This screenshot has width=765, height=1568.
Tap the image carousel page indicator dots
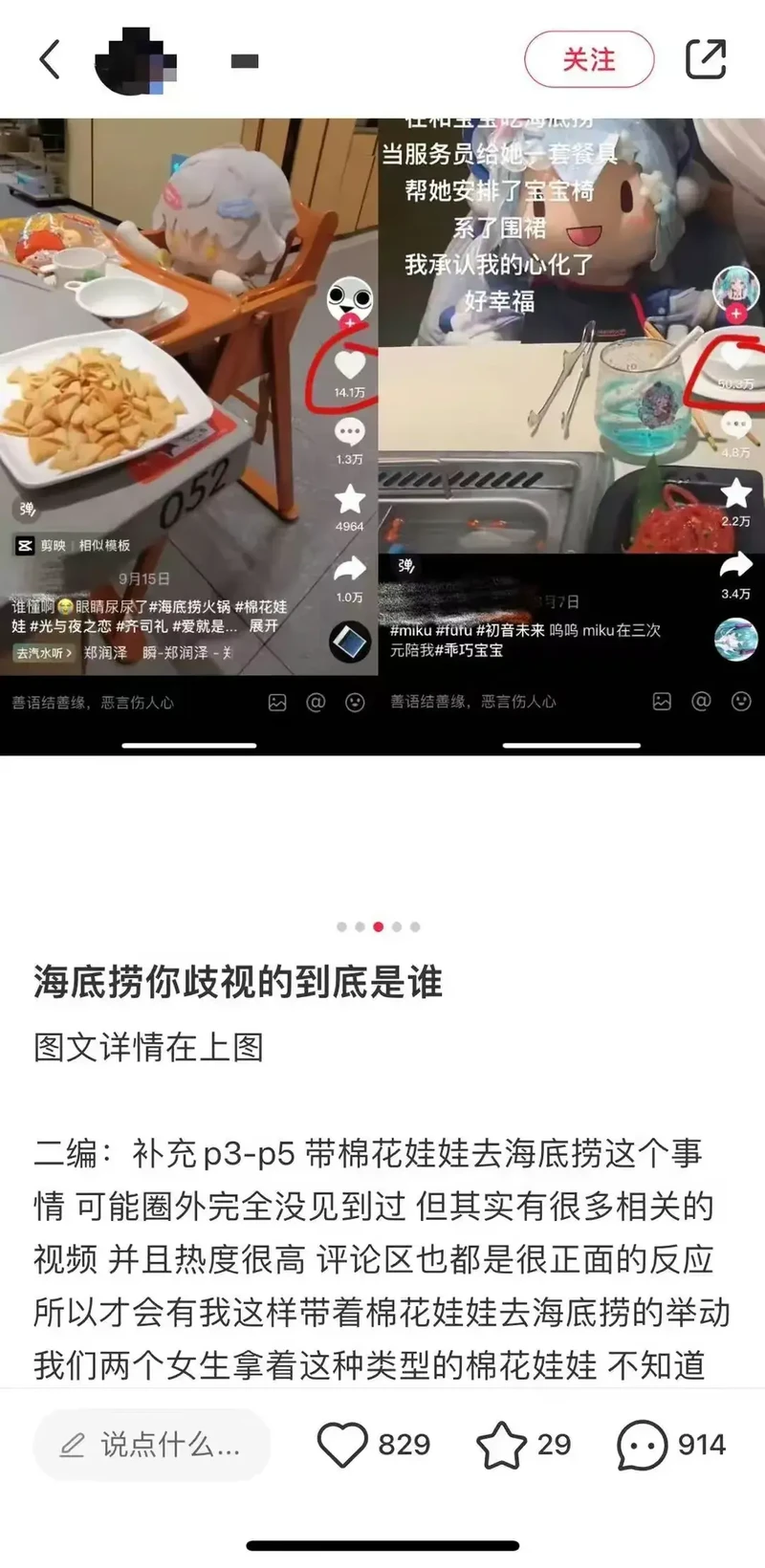coord(379,926)
